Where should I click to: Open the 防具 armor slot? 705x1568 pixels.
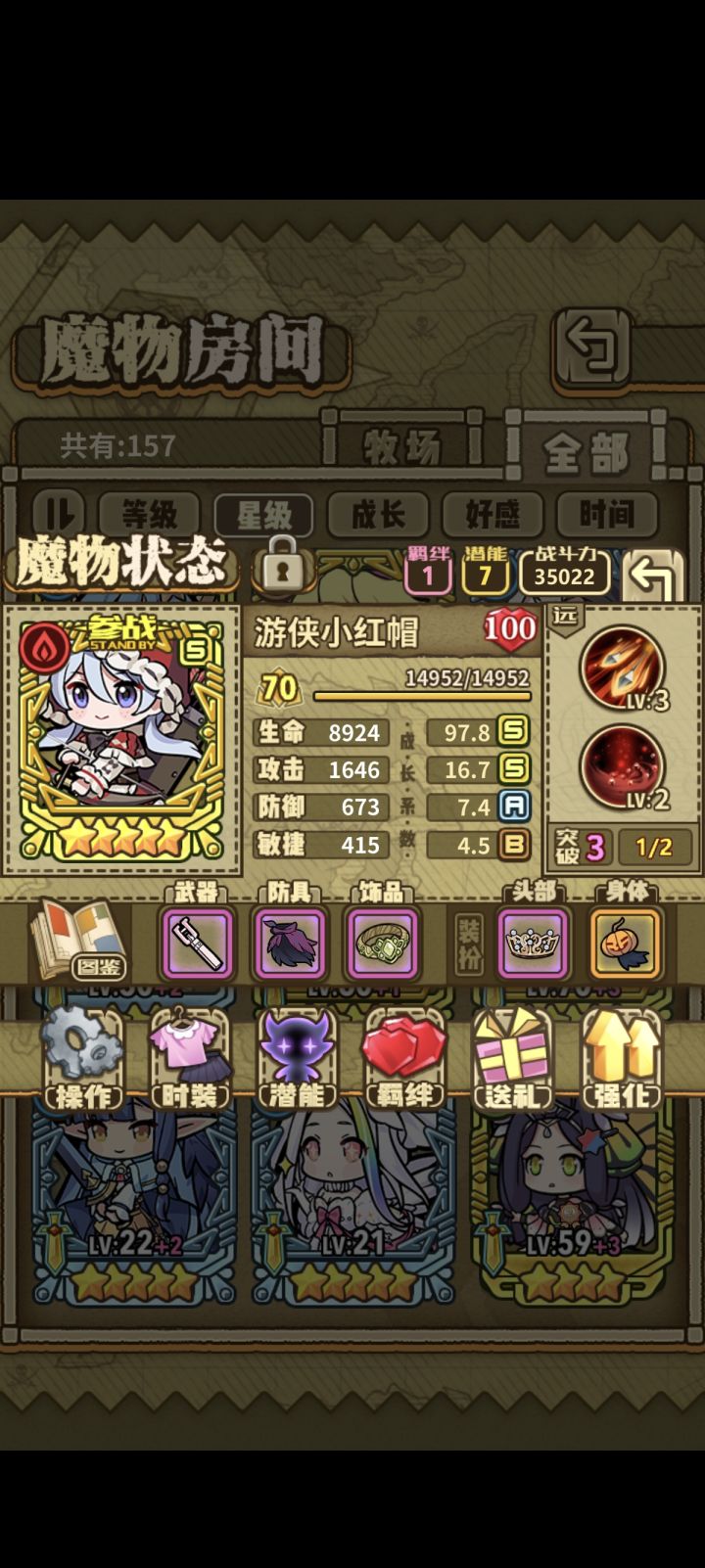coord(291,944)
